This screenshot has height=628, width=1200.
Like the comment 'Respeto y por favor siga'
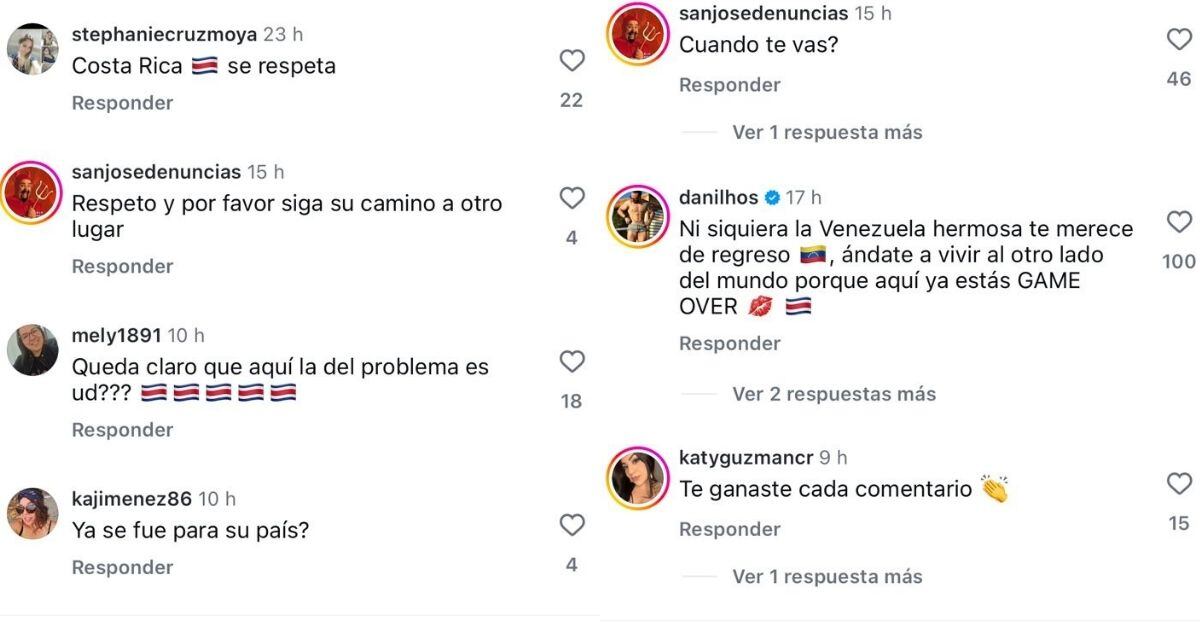click(x=571, y=199)
